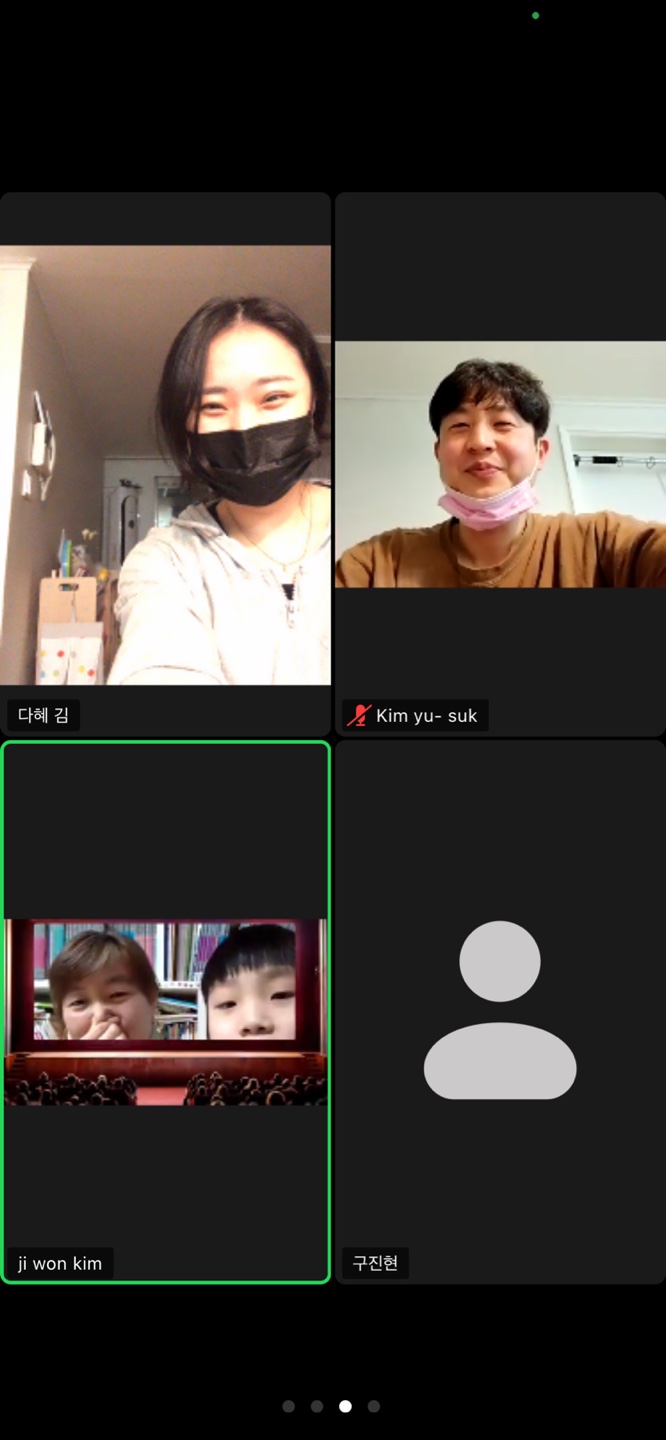This screenshot has width=666, height=1440.
Task: Tap the avatar tile labeled 구진현
Action: 500,1012
